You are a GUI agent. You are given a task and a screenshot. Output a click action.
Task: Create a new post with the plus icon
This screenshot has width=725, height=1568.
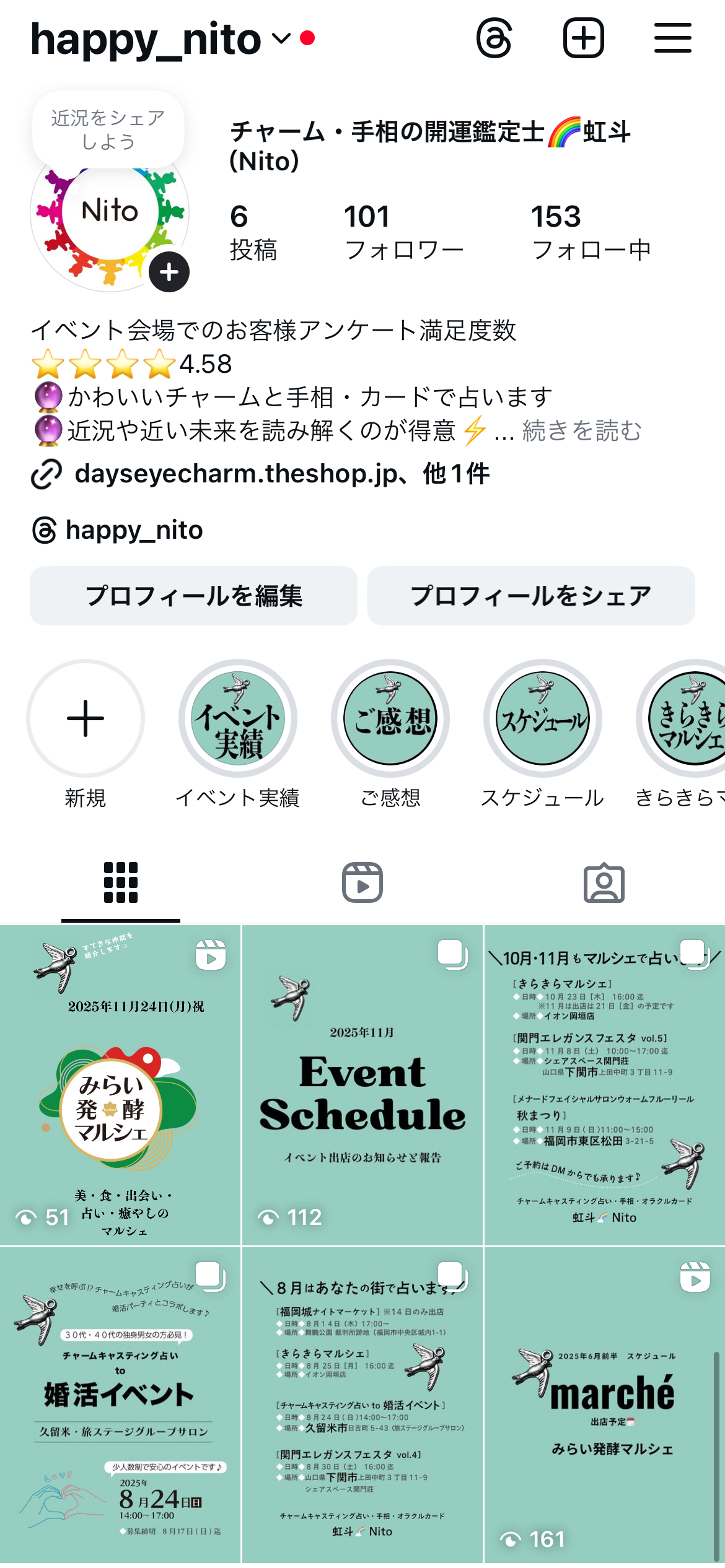pyautogui.click(x=583, y=38)
